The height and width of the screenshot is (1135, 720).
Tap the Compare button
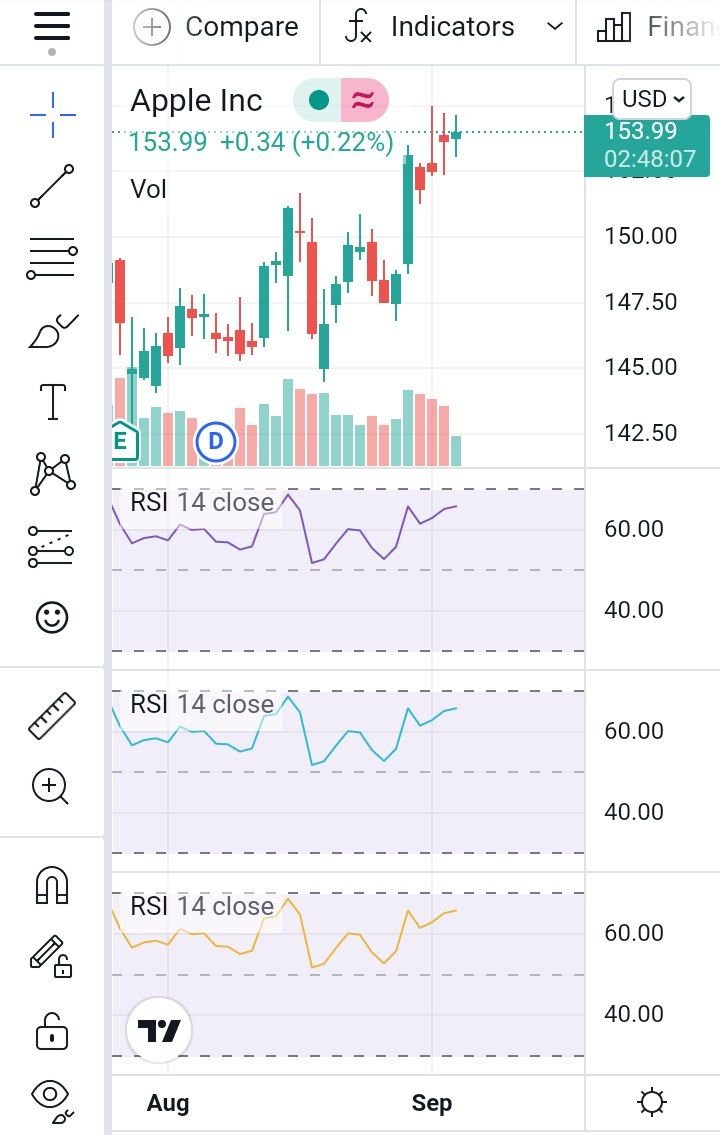(x=217, y=27)
